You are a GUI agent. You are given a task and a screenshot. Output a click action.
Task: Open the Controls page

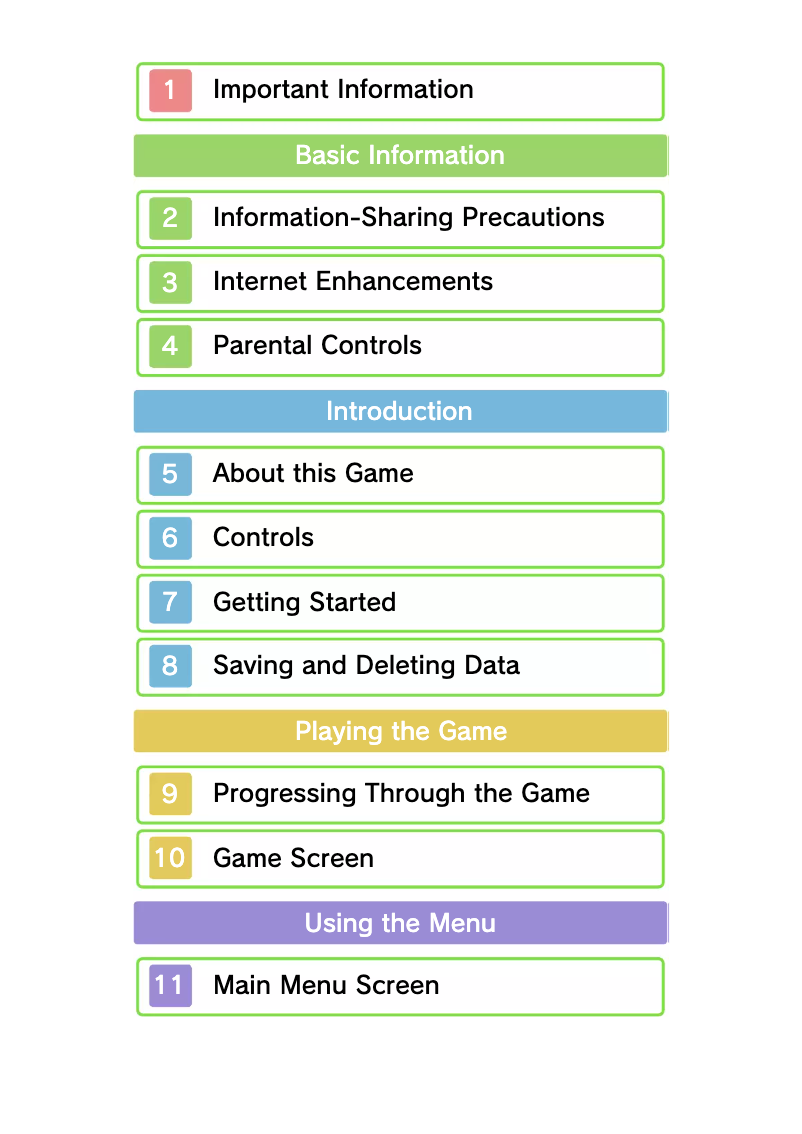tap(400, 539)
